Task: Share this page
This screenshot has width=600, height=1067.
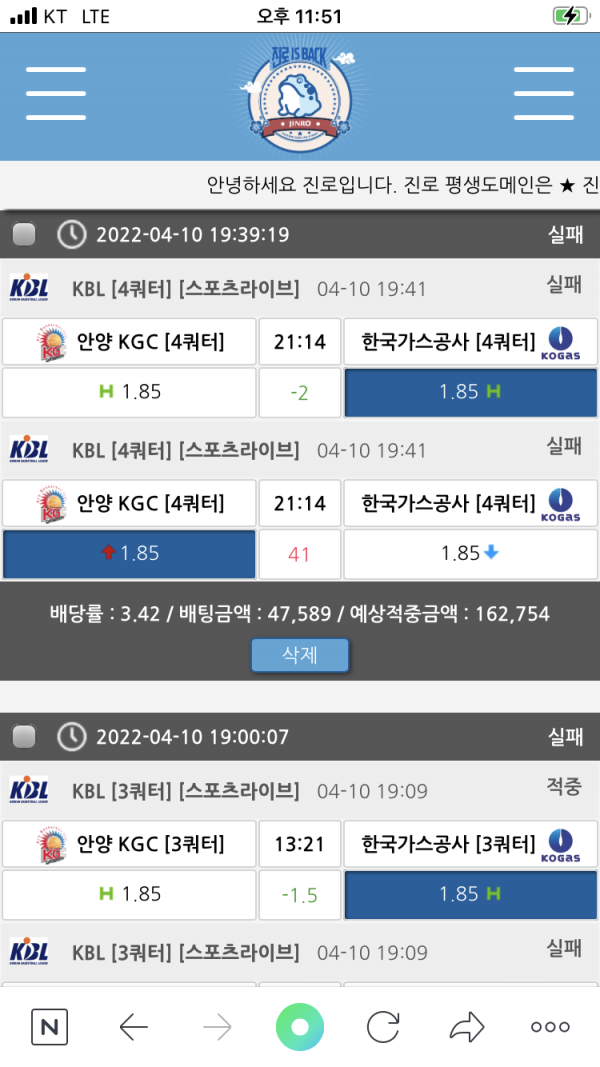Action: (466, 1027)
